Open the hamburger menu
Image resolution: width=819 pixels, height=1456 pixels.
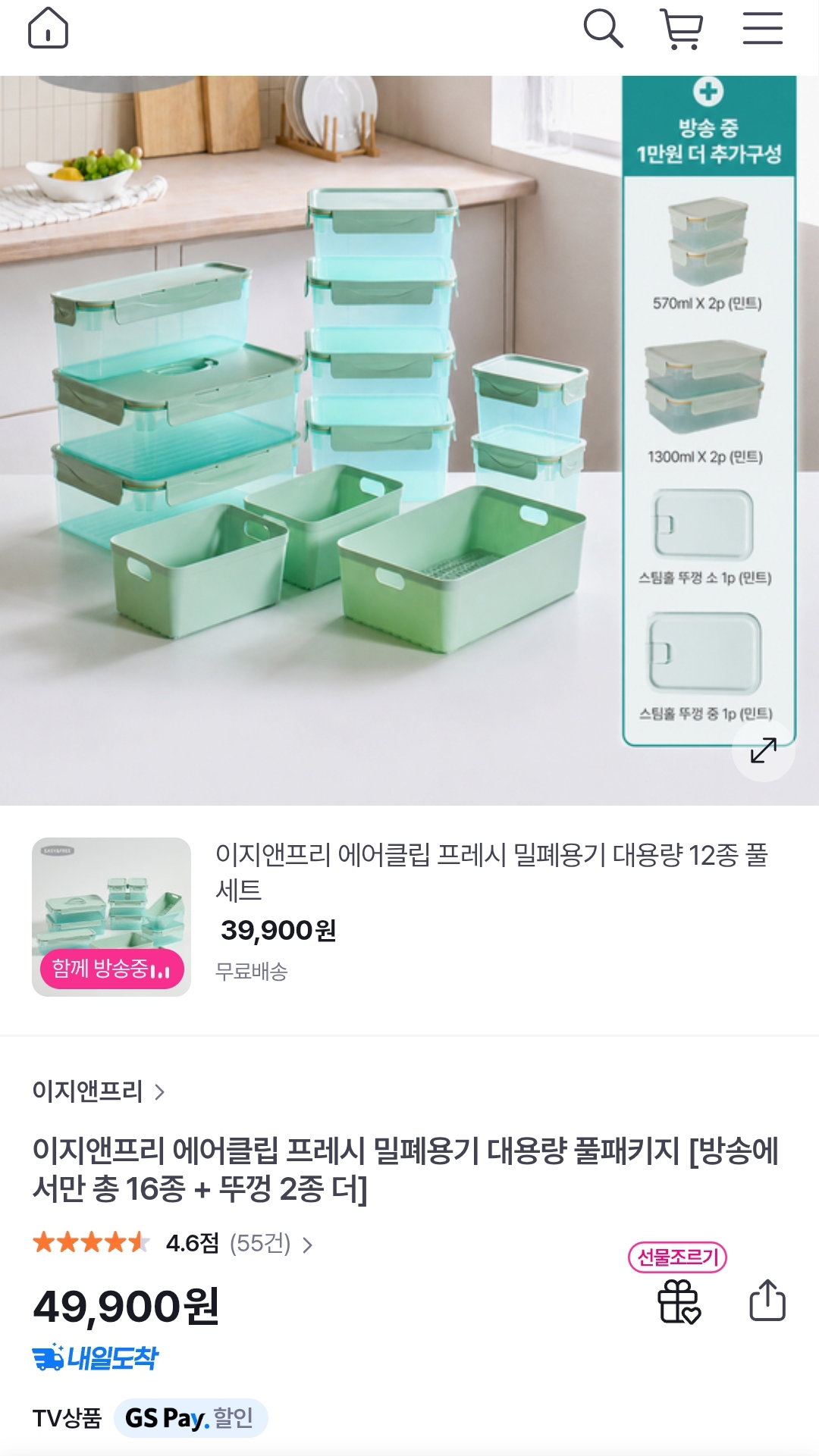tap(762, 28)
